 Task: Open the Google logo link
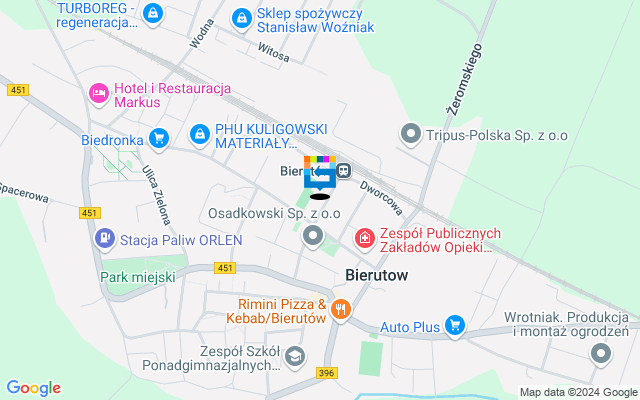[33, 388]
